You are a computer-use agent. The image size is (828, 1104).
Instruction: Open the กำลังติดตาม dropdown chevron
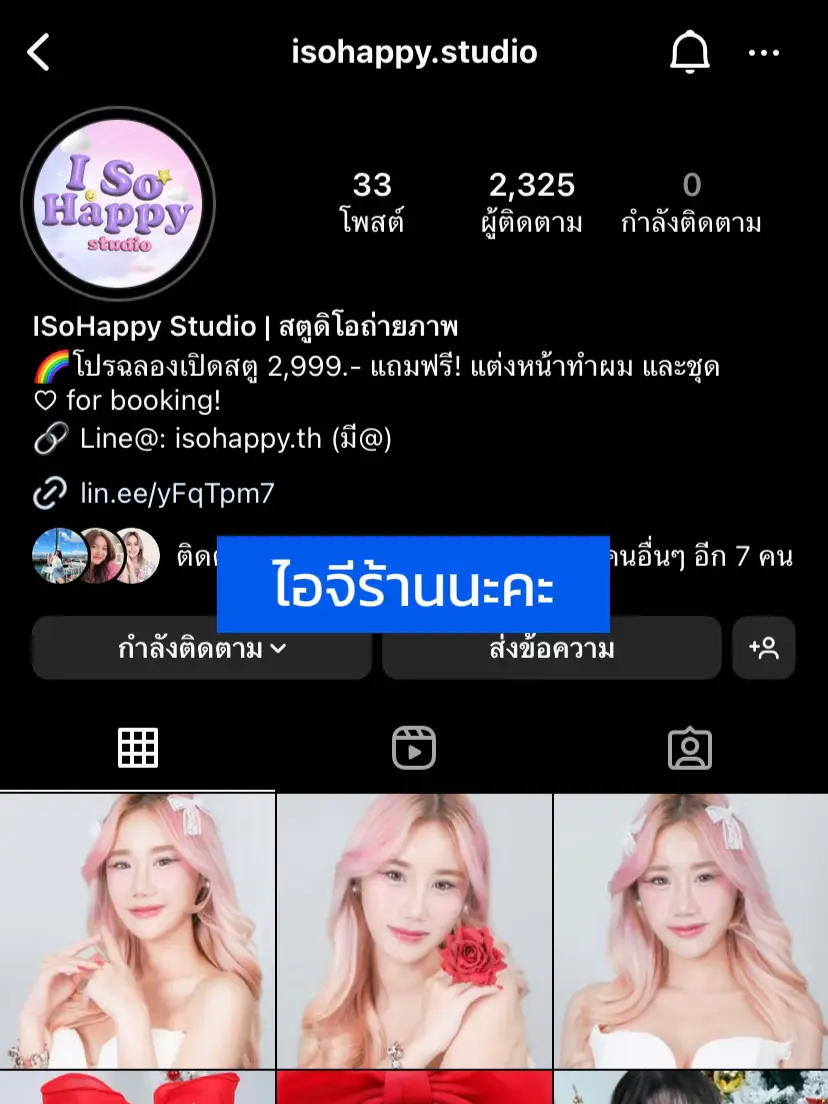click(x=281, y=648)
